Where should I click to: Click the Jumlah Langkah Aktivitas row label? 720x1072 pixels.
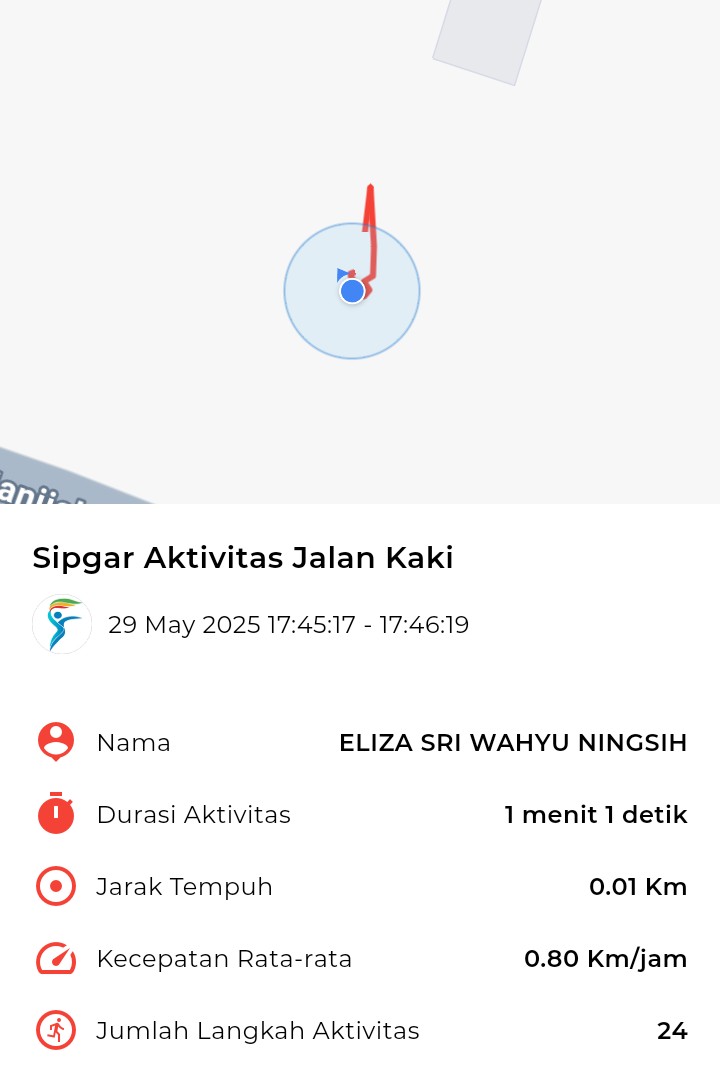258,1031
